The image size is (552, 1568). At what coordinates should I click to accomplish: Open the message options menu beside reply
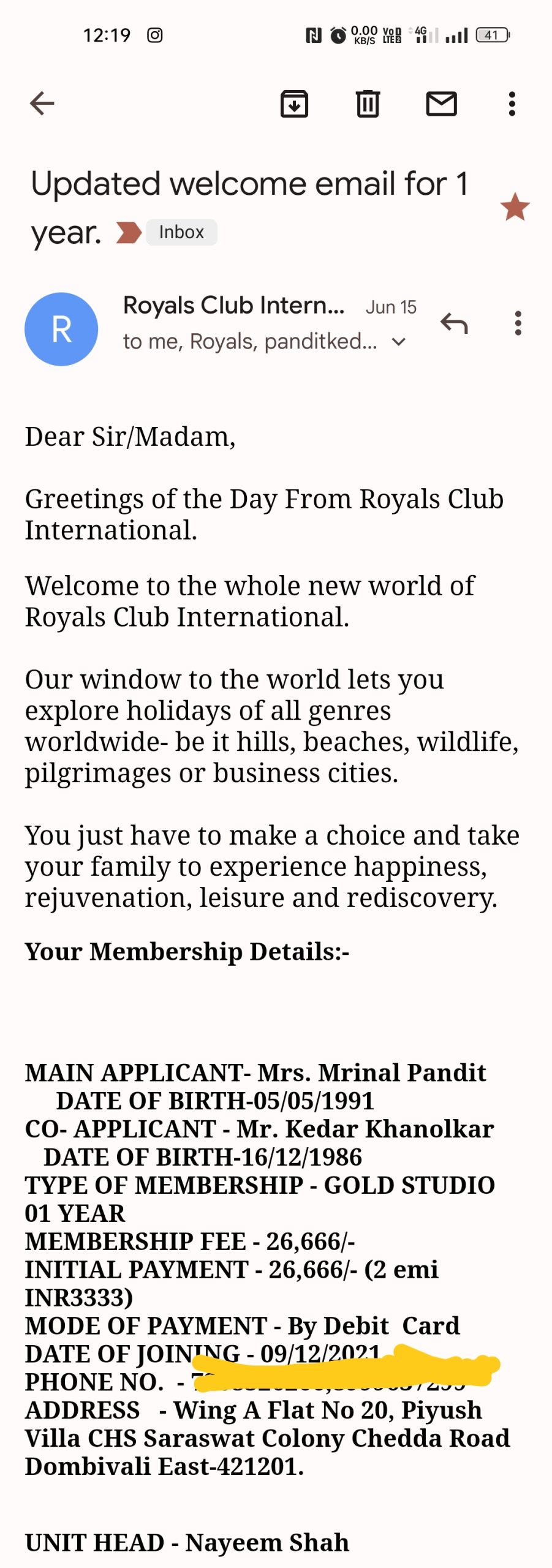click(518, 323)
